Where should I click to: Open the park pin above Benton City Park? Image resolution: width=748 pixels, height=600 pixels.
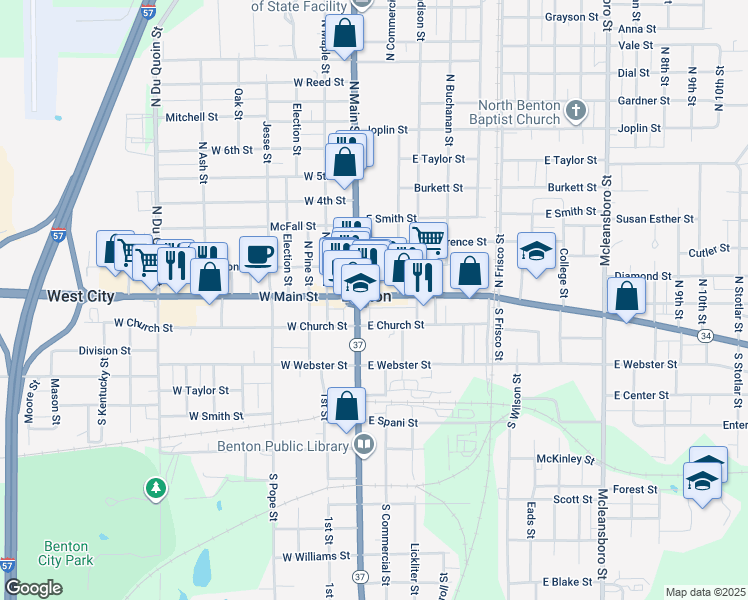(156, 489)
